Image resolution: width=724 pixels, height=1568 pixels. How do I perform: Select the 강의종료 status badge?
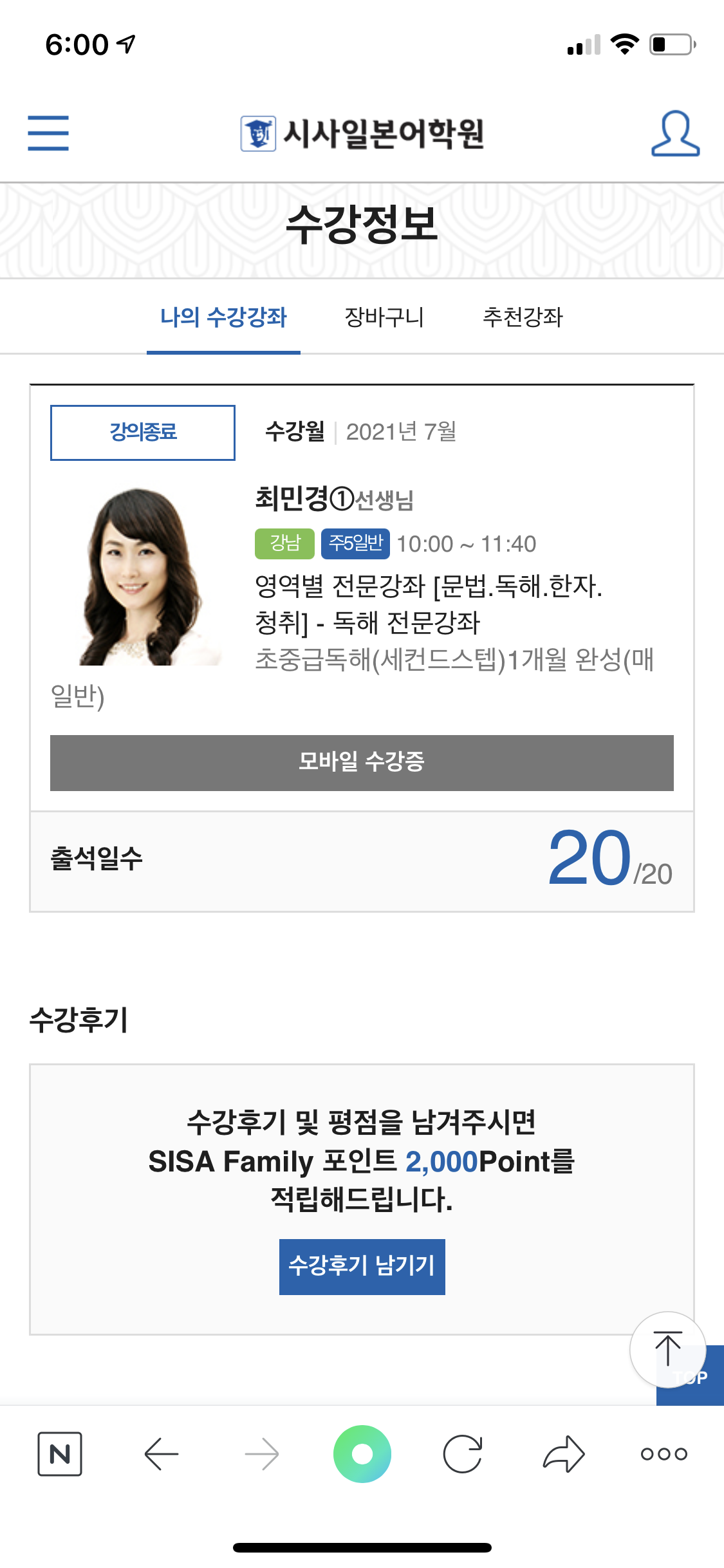[x=142, y=433]
